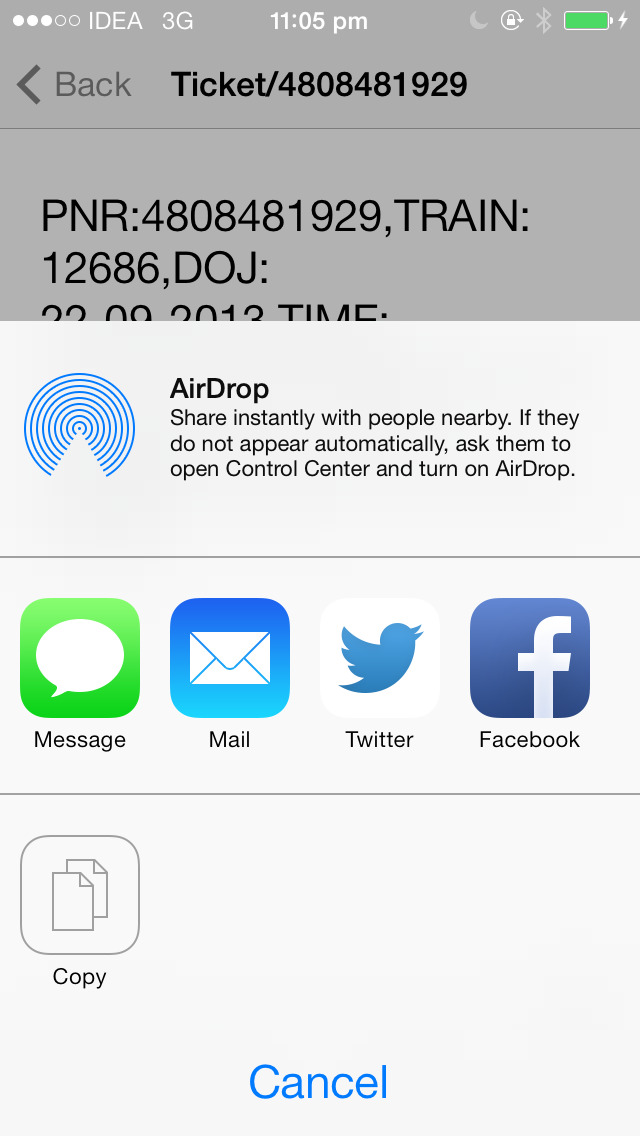The width and height of the screenshot is (640, 1136).
Task: Share the ticket on Facebook
Action: click(x=530, y=658)
